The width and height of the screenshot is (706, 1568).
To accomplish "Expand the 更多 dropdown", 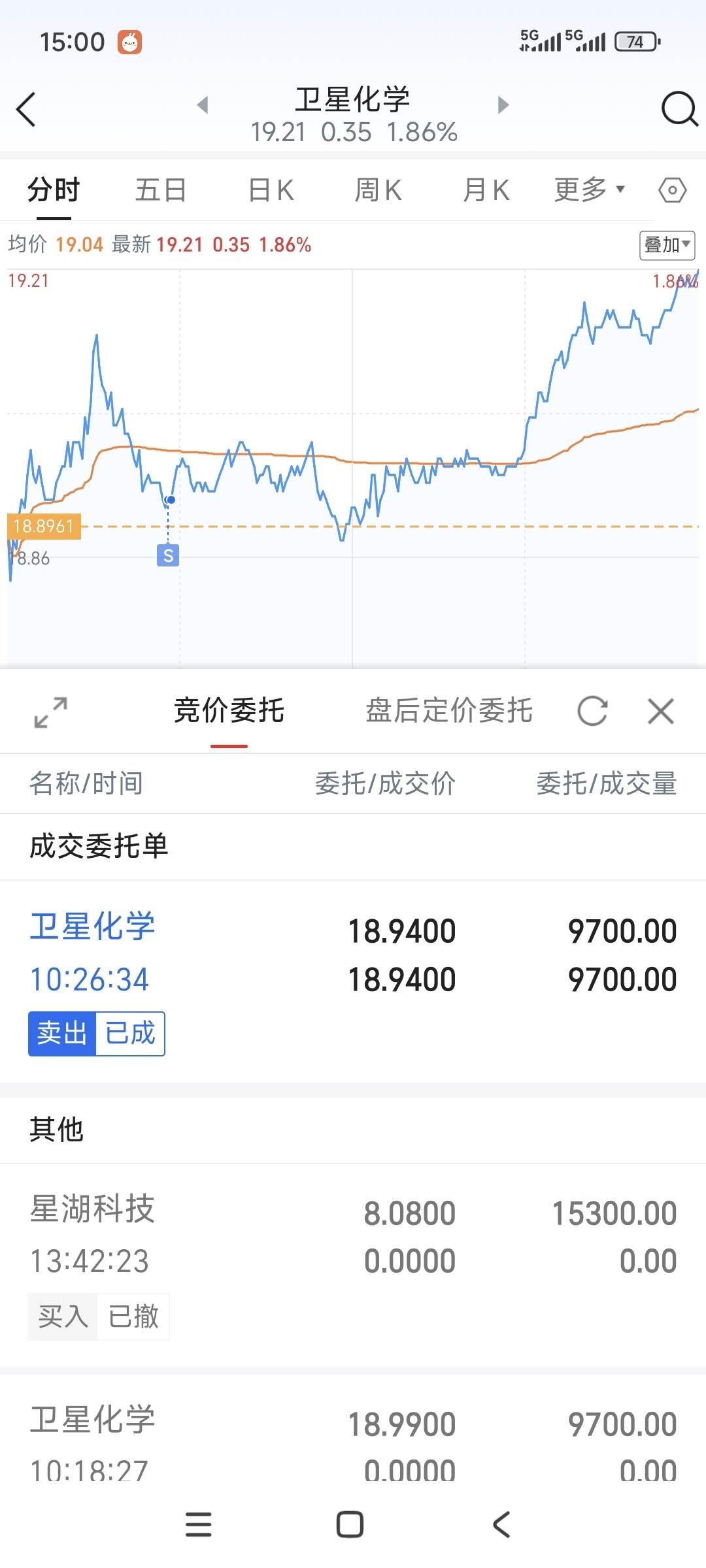I will coord(589,190).
